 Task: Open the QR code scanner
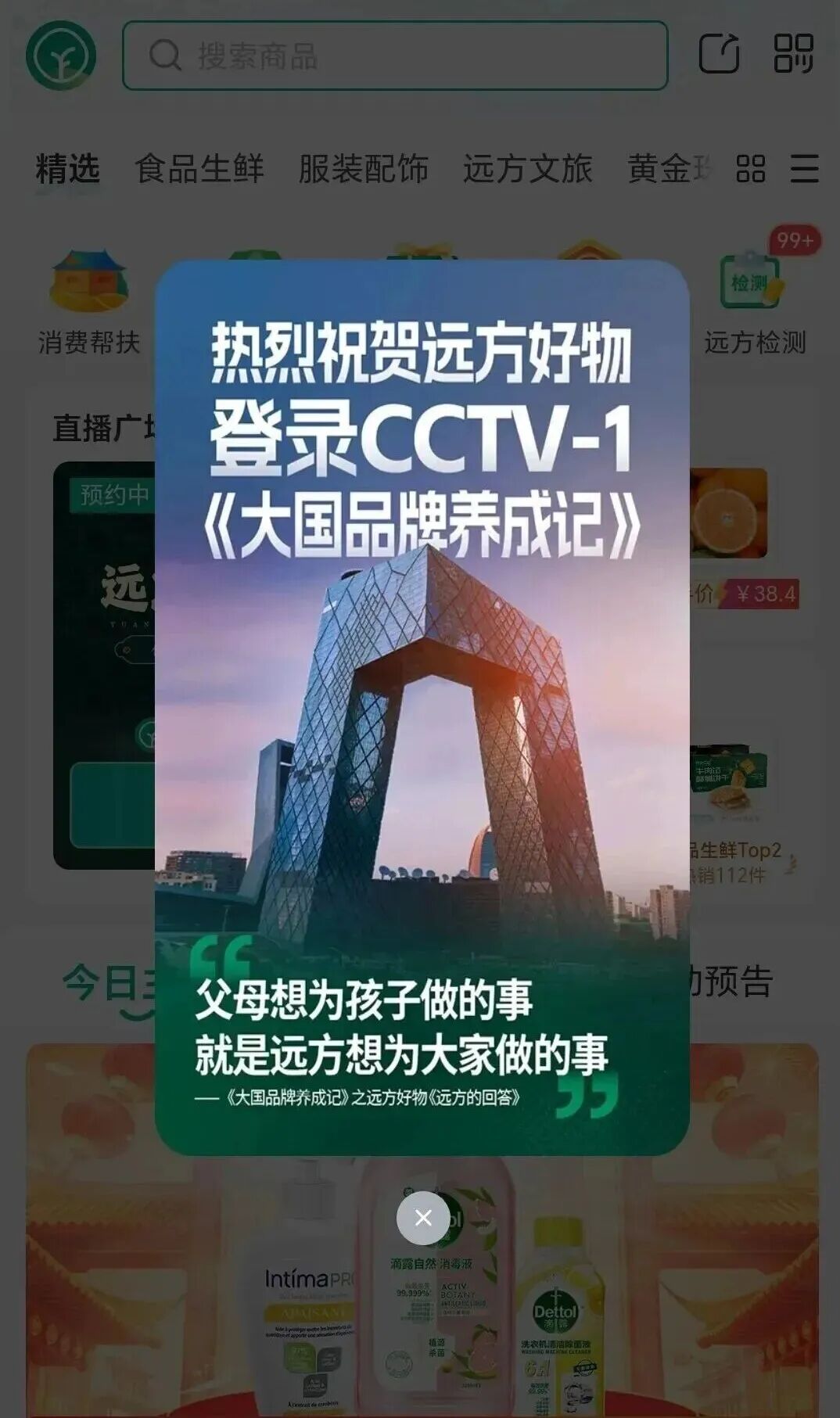[793, 54]
